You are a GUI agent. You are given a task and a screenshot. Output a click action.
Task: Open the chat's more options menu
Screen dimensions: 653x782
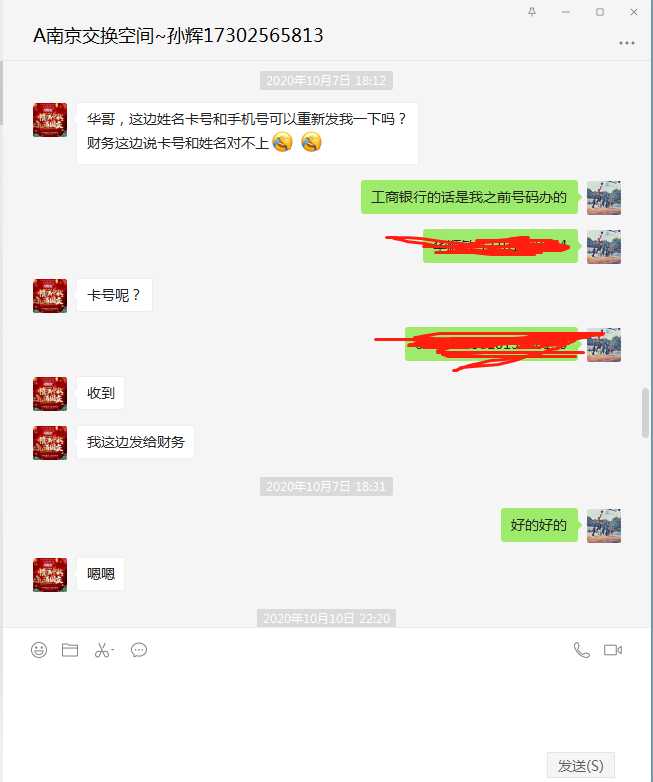click(x=627, y=43)
